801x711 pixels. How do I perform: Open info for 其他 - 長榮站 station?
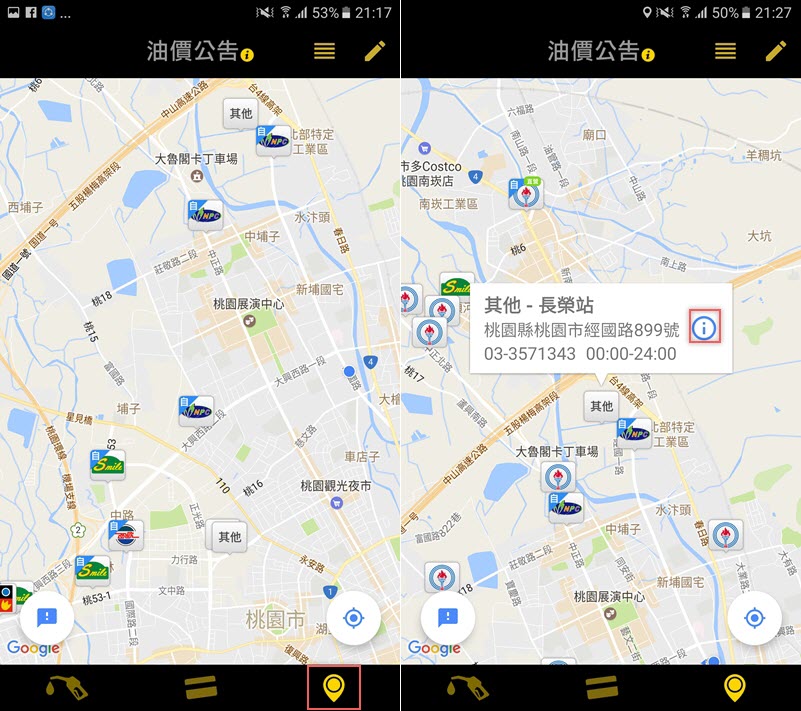[x=705, y=327]
